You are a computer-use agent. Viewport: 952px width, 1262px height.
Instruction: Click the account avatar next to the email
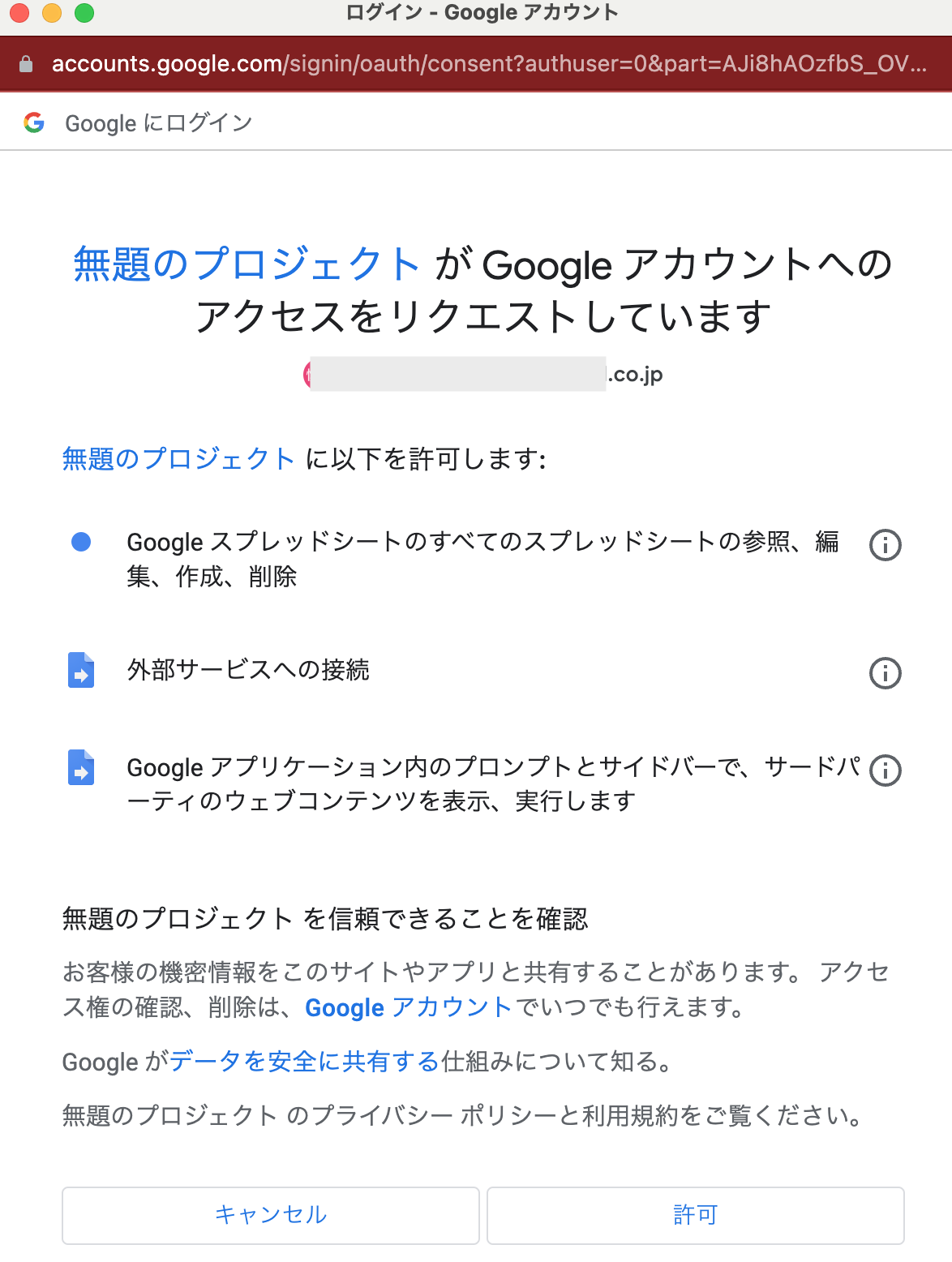coord(310,374)
